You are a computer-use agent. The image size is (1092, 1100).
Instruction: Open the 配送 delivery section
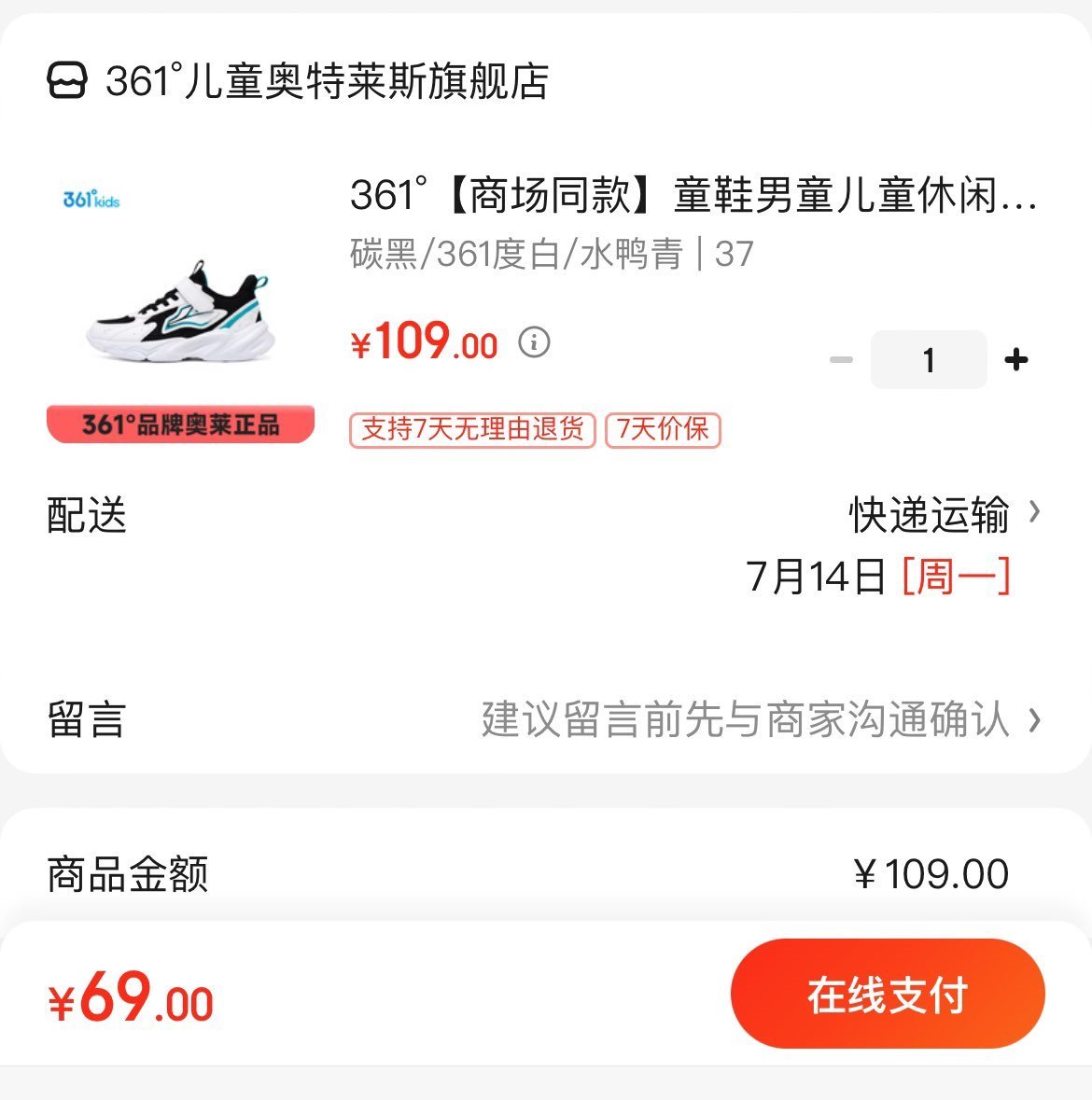85,515
